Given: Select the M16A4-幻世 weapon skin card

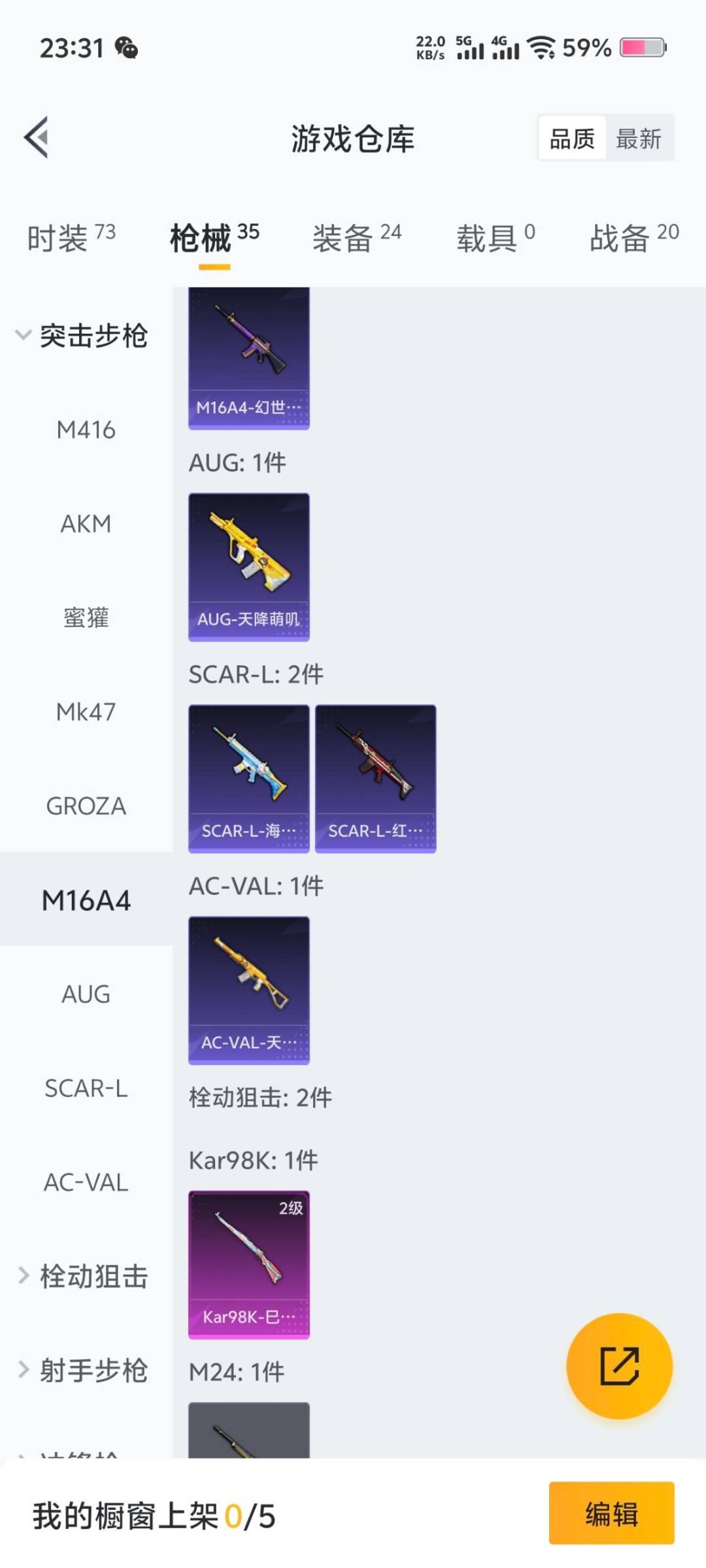Looking at the screenshot, I should 248,359.
